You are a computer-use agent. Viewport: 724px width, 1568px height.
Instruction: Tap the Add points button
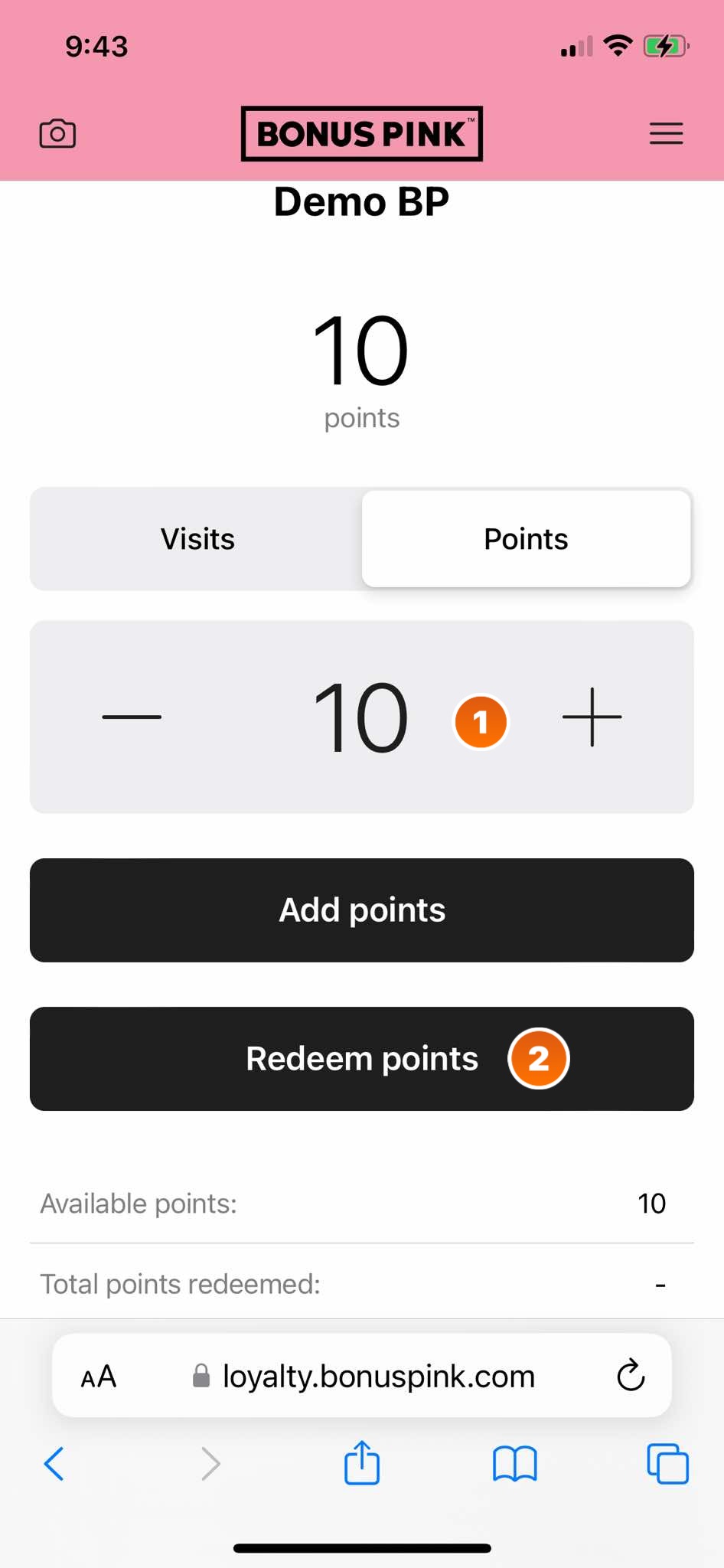pyautogui.click(x=362, y=910)
